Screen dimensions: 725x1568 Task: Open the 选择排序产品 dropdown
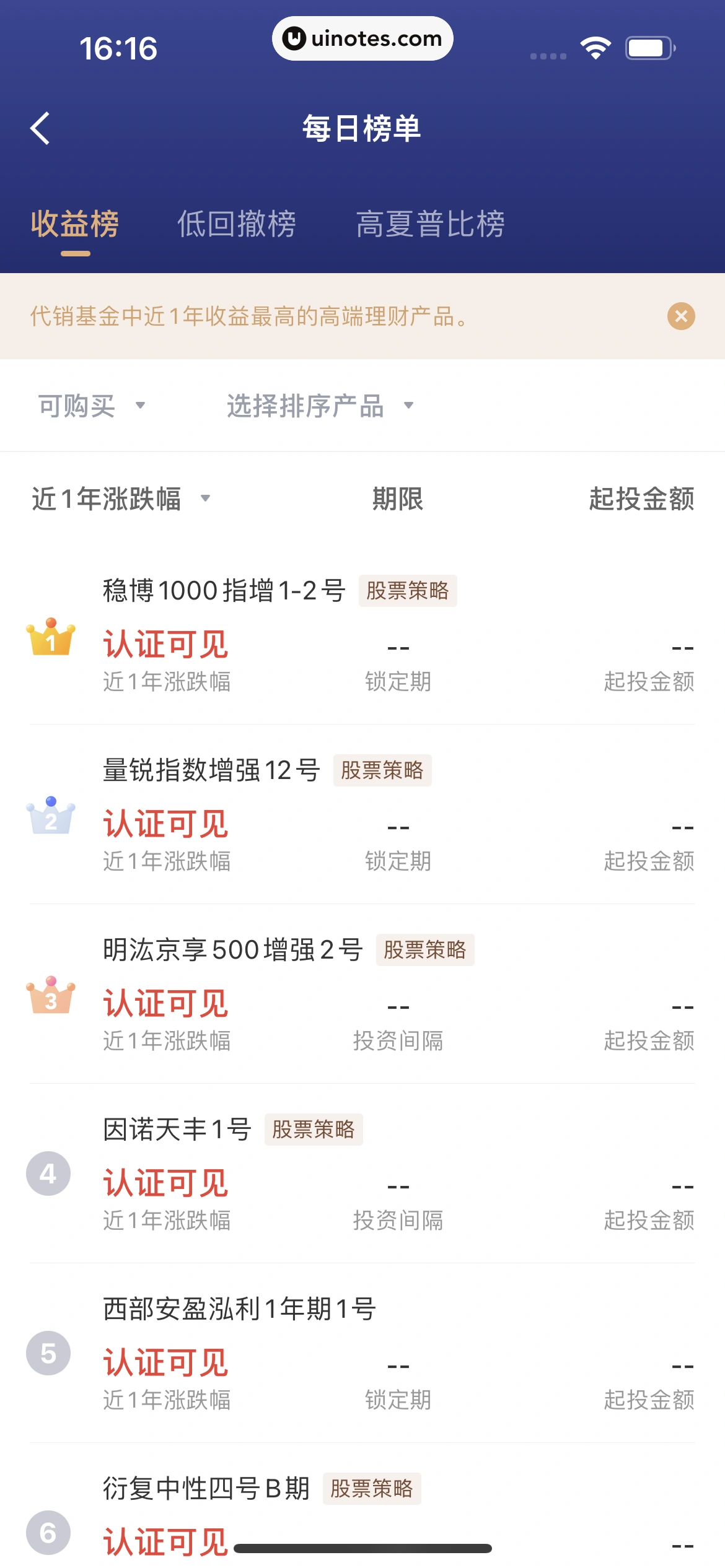319,406
